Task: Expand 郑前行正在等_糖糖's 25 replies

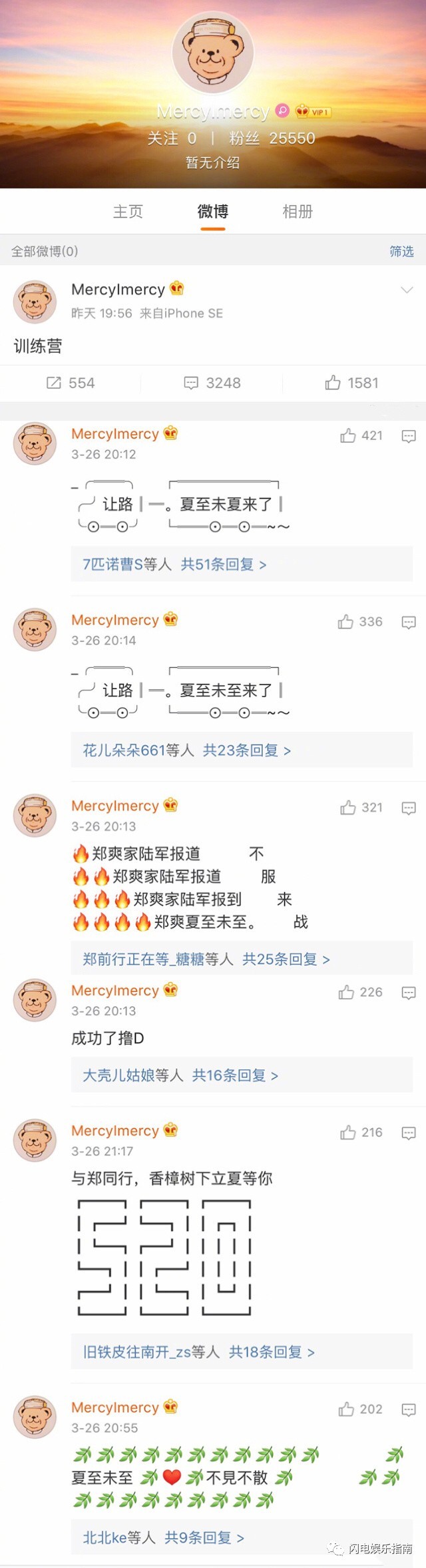Action: [206, 959]
